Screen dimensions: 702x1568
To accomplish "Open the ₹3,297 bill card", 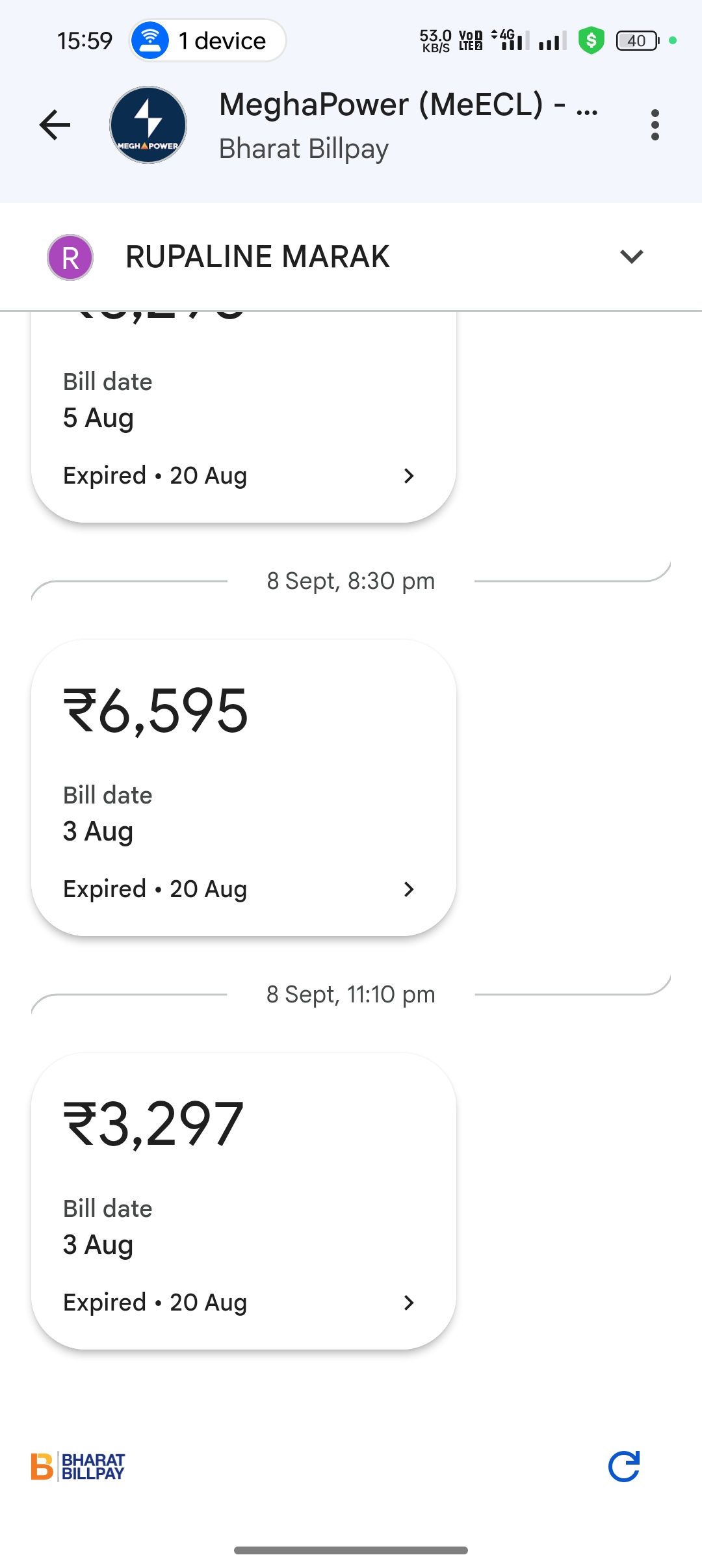I will (244, 1201).
